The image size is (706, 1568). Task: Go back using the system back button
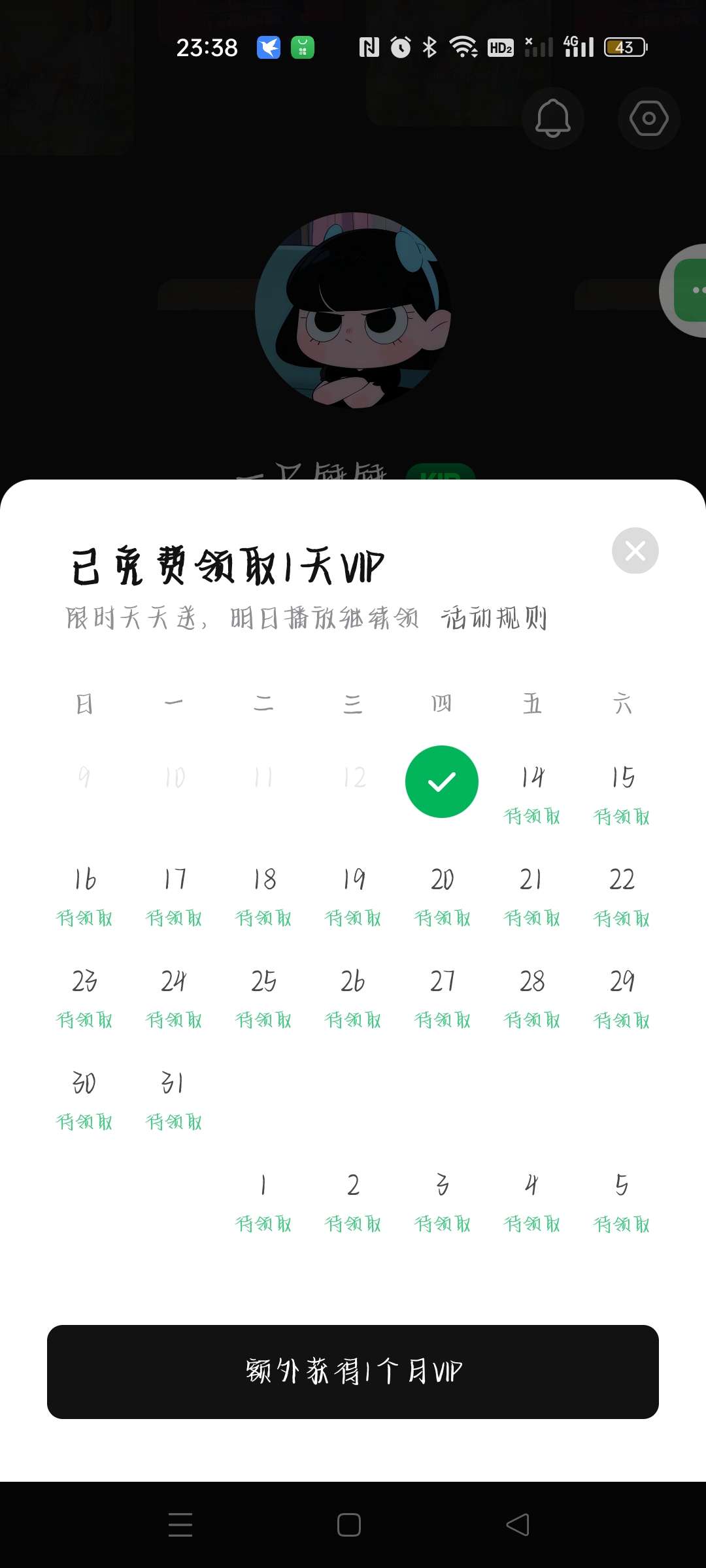pos(518,1525)
